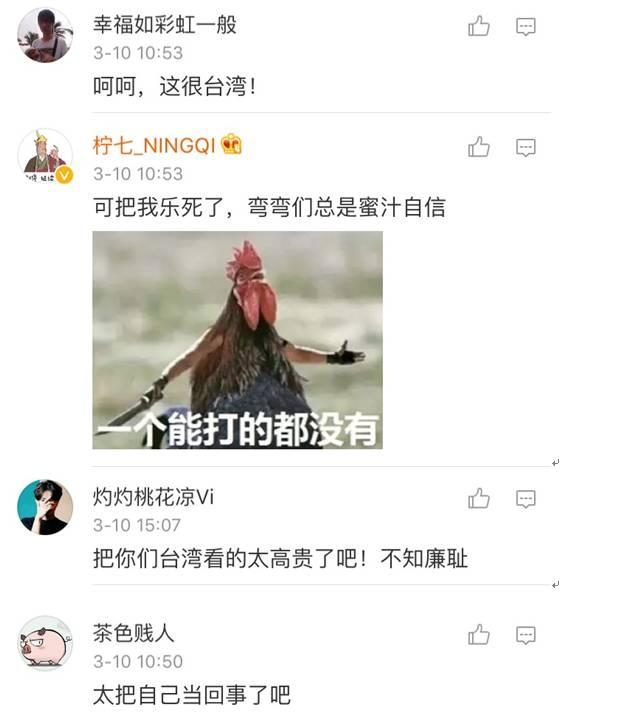The width and height of the screenshot is (631, 716).
Task: Like the comment by 灼灼桃花凉Vi
Action: click(479, 498)
